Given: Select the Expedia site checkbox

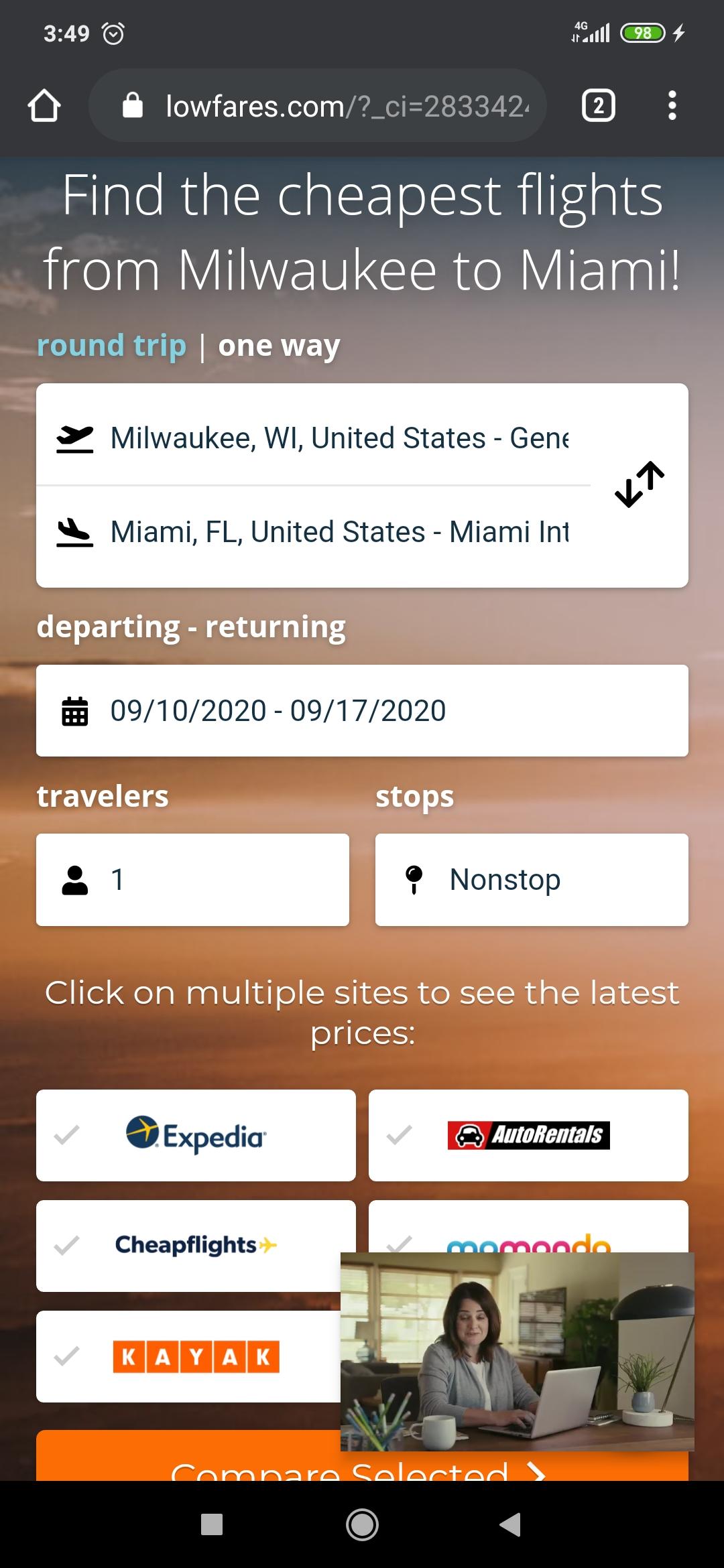Looking at the screenshot, I should coord(196,1135).
